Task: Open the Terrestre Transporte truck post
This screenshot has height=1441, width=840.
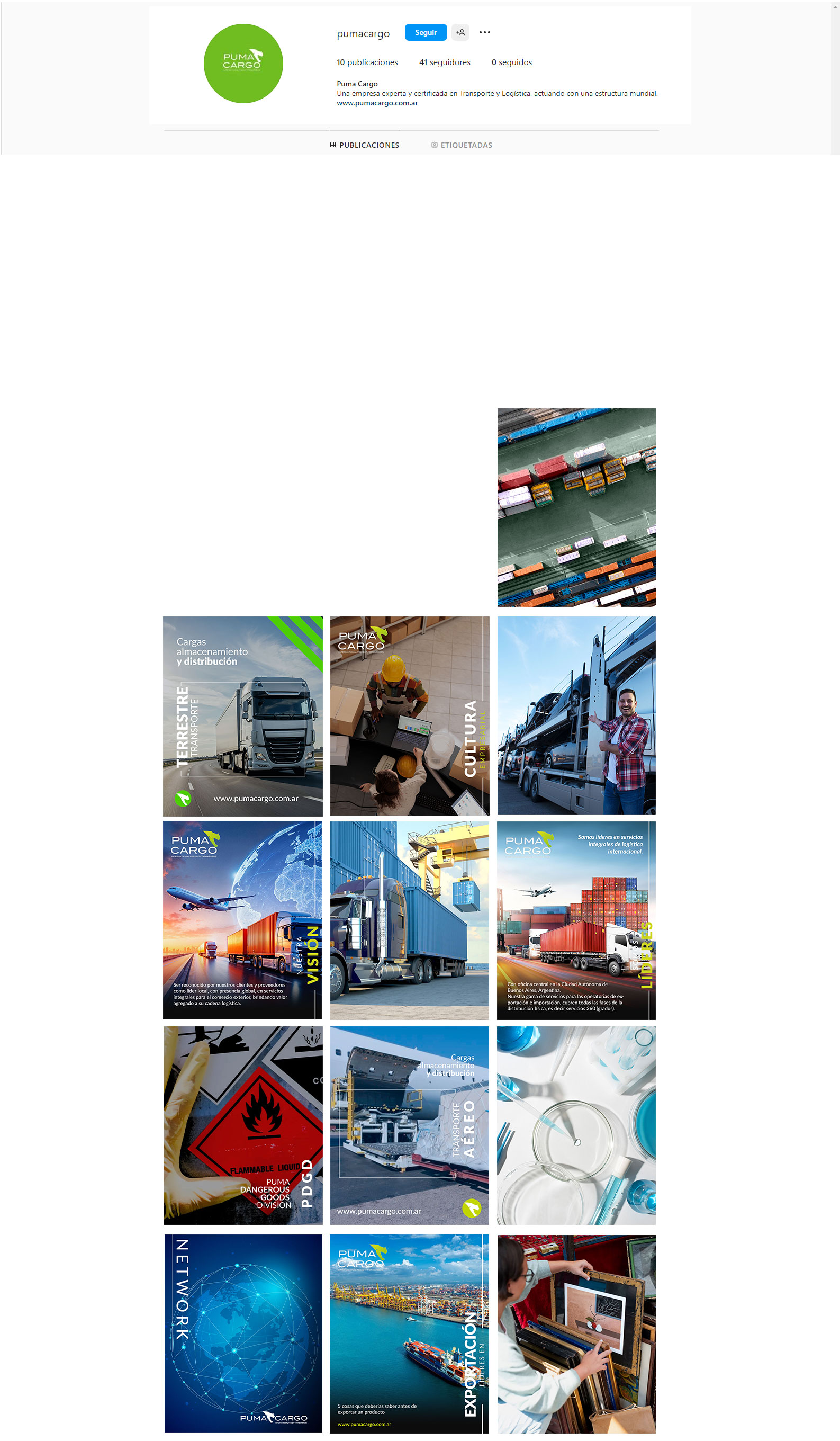Action: click(x=243, y=716)
